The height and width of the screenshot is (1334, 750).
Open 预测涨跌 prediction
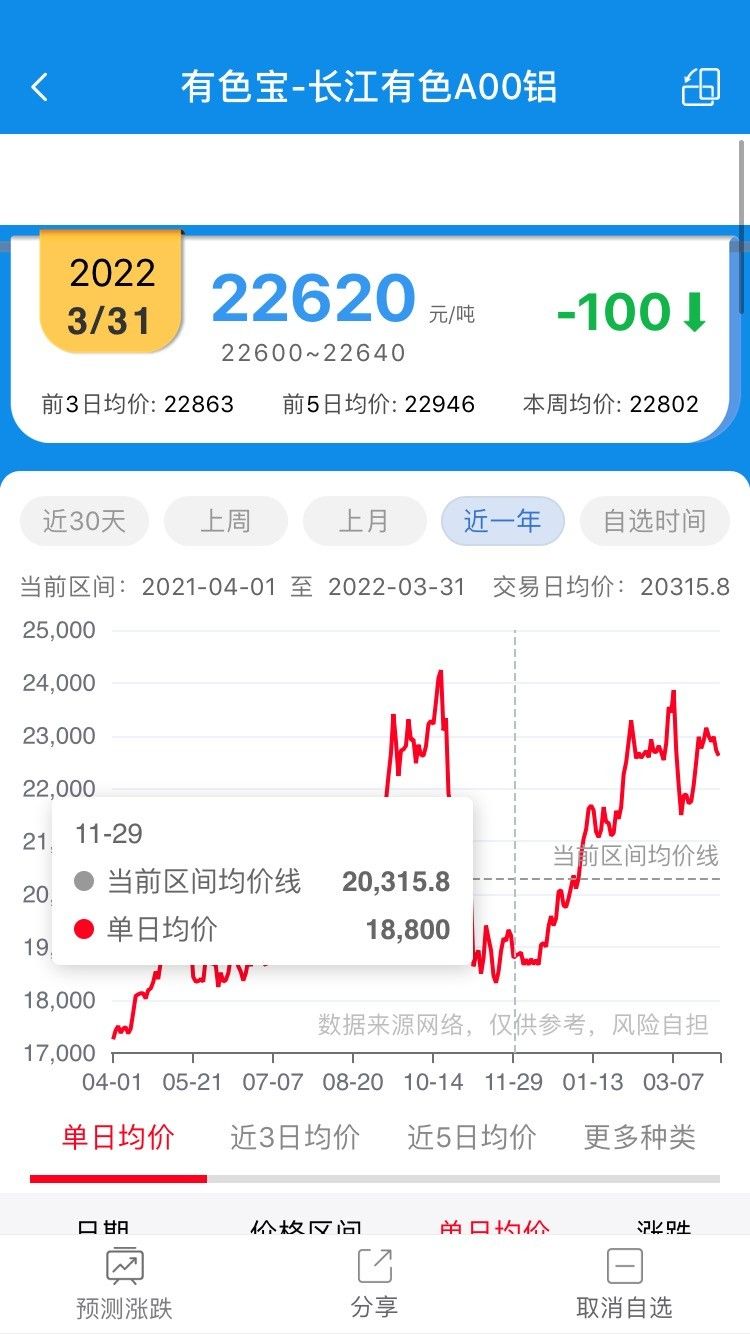tap(124, 1284)
